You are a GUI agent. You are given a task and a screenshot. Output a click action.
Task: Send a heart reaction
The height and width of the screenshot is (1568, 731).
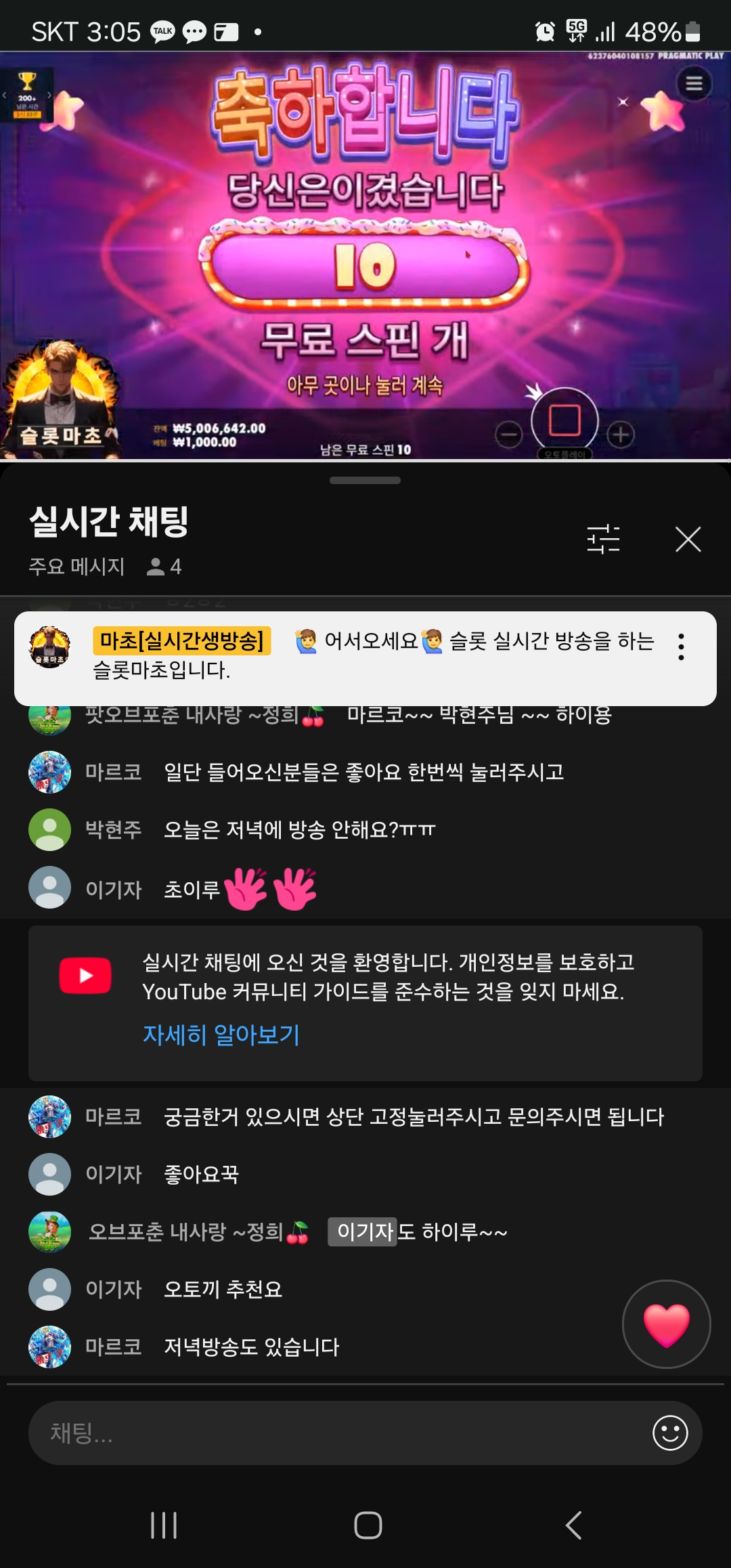point(666,1324)
